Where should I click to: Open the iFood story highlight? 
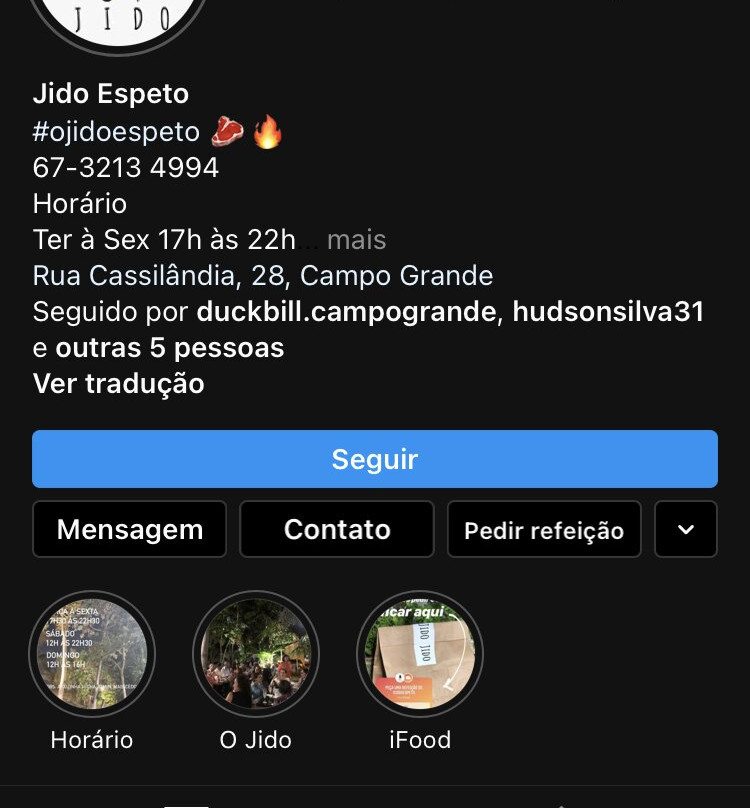click(420, 654)
